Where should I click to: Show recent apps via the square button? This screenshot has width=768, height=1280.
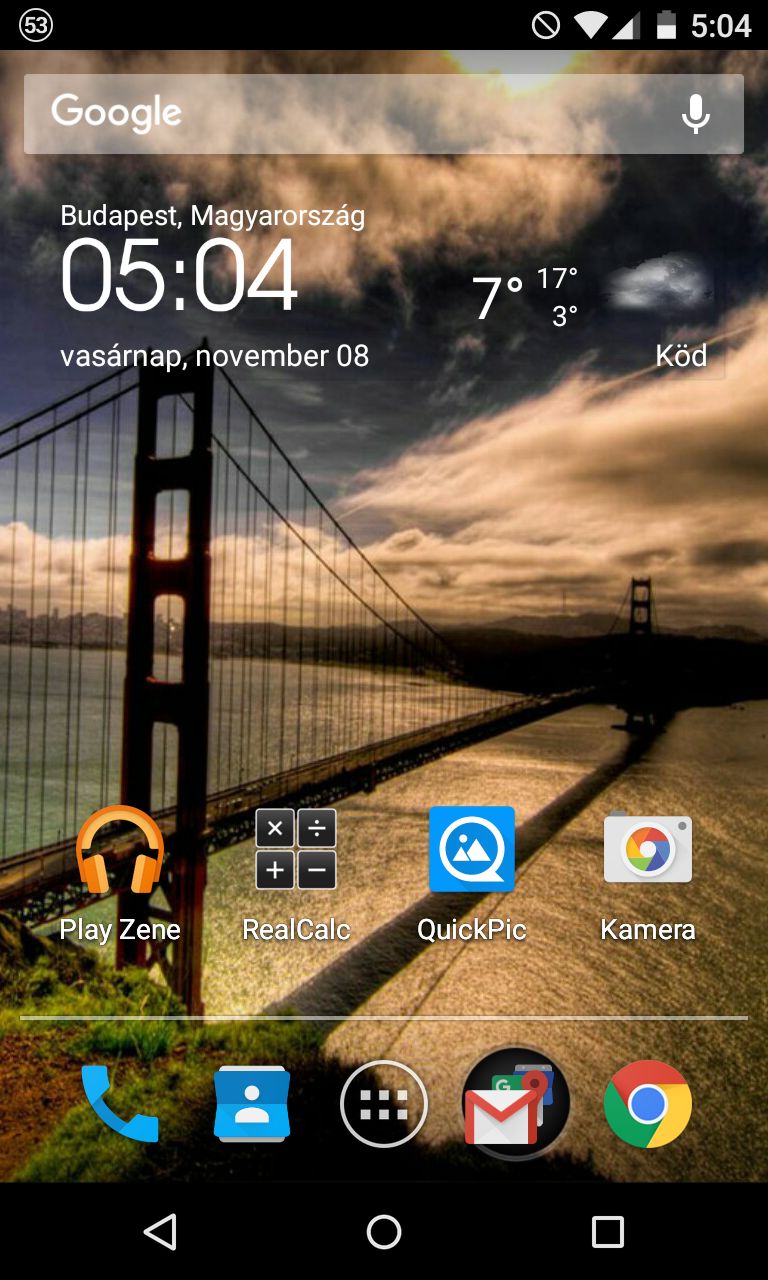[x=607, y=1232]
